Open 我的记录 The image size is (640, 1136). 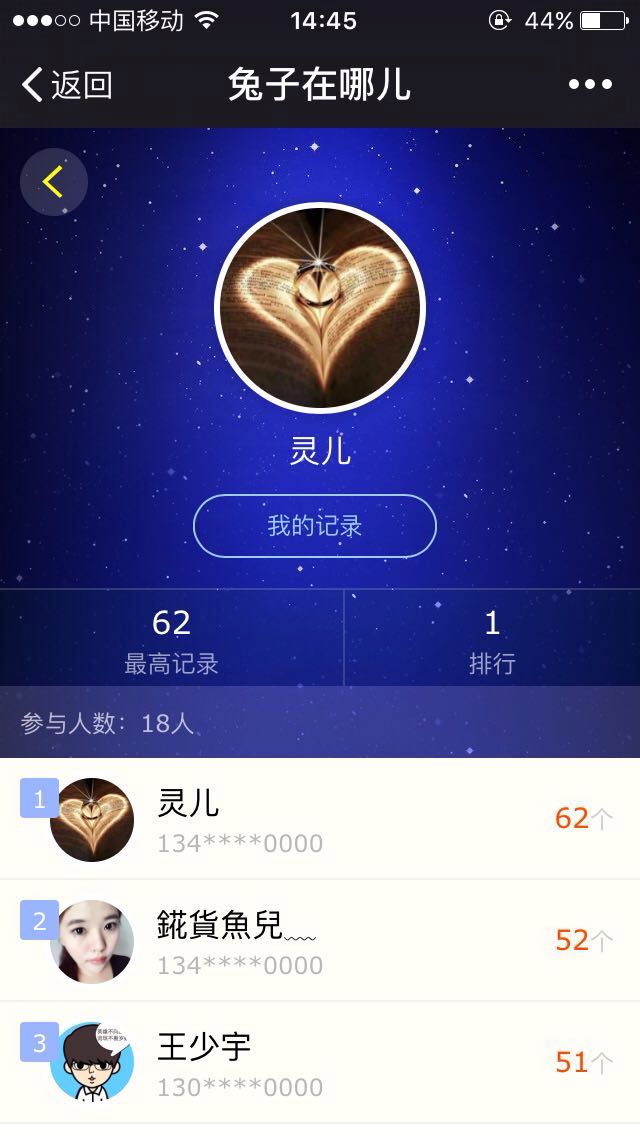315,526
